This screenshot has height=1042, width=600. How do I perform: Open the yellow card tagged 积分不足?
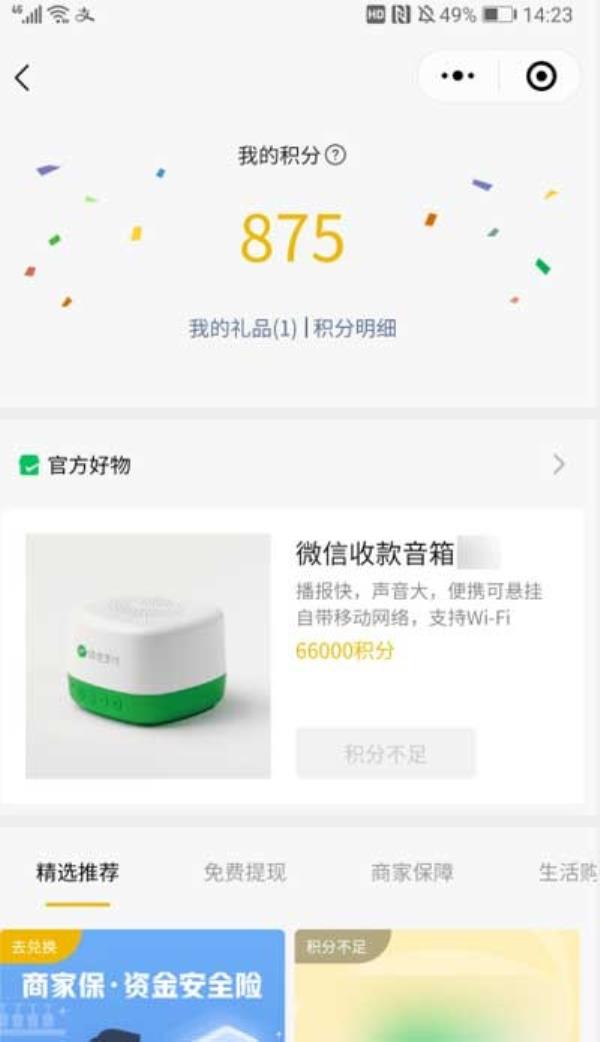coord(437,986)
